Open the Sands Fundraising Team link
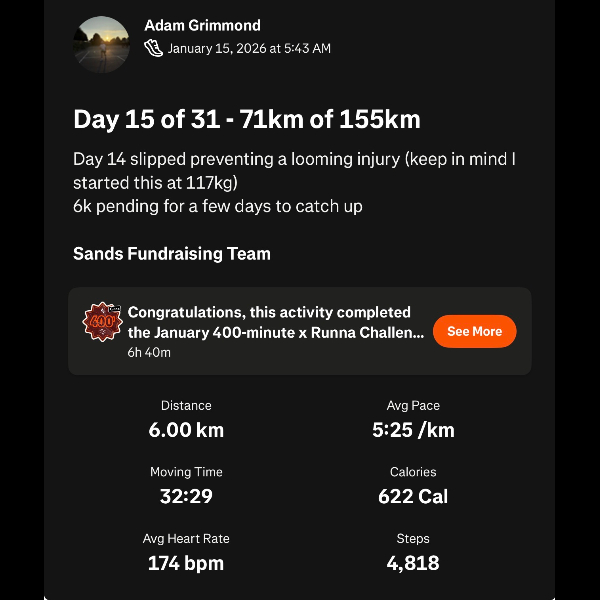Screen dimensions: 600x600 coord(172,254)
